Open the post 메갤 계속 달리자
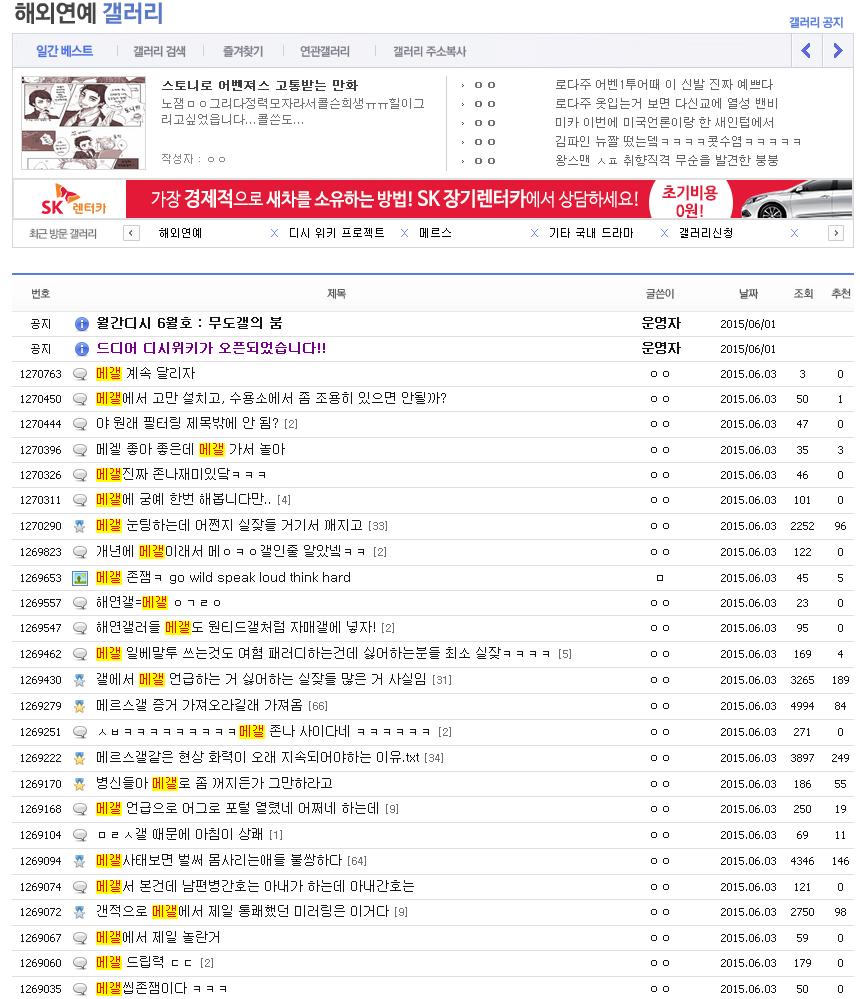Viewport: 860px width, 999px height. tap(145, 374)
